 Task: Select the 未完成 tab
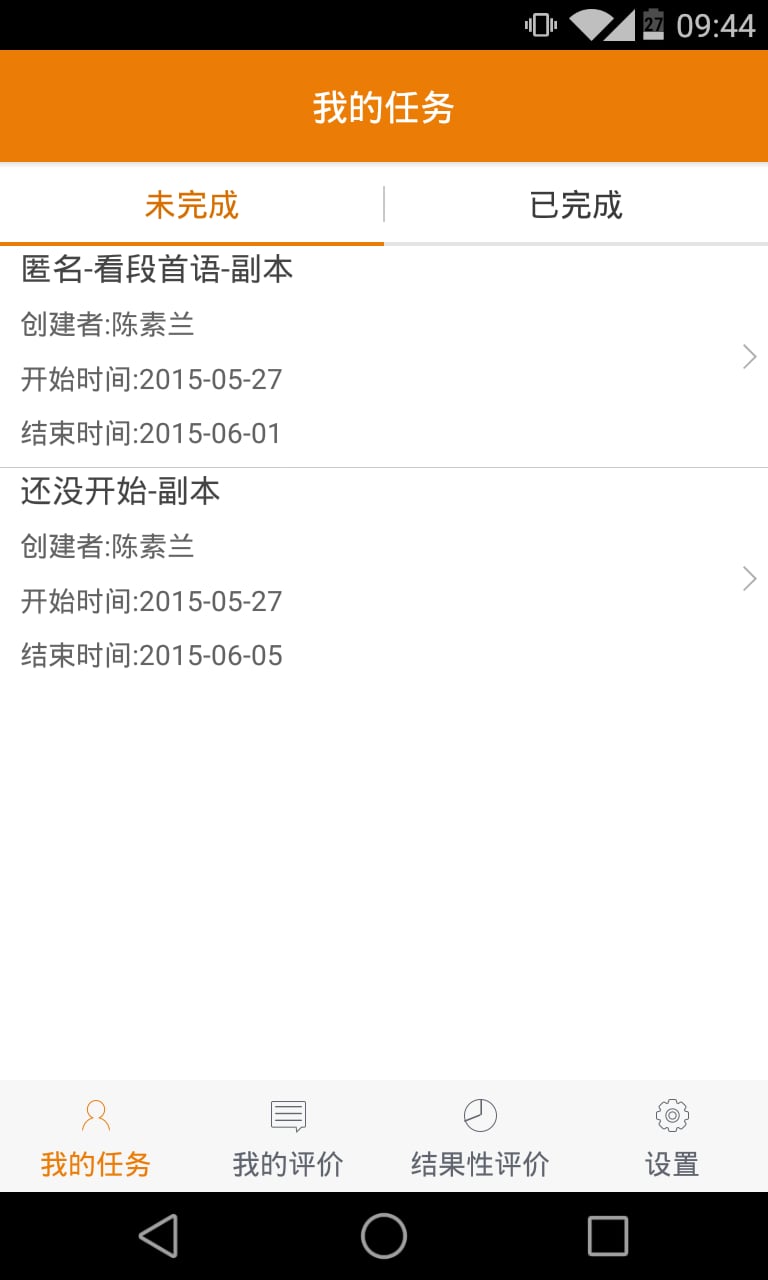[192, 205]
